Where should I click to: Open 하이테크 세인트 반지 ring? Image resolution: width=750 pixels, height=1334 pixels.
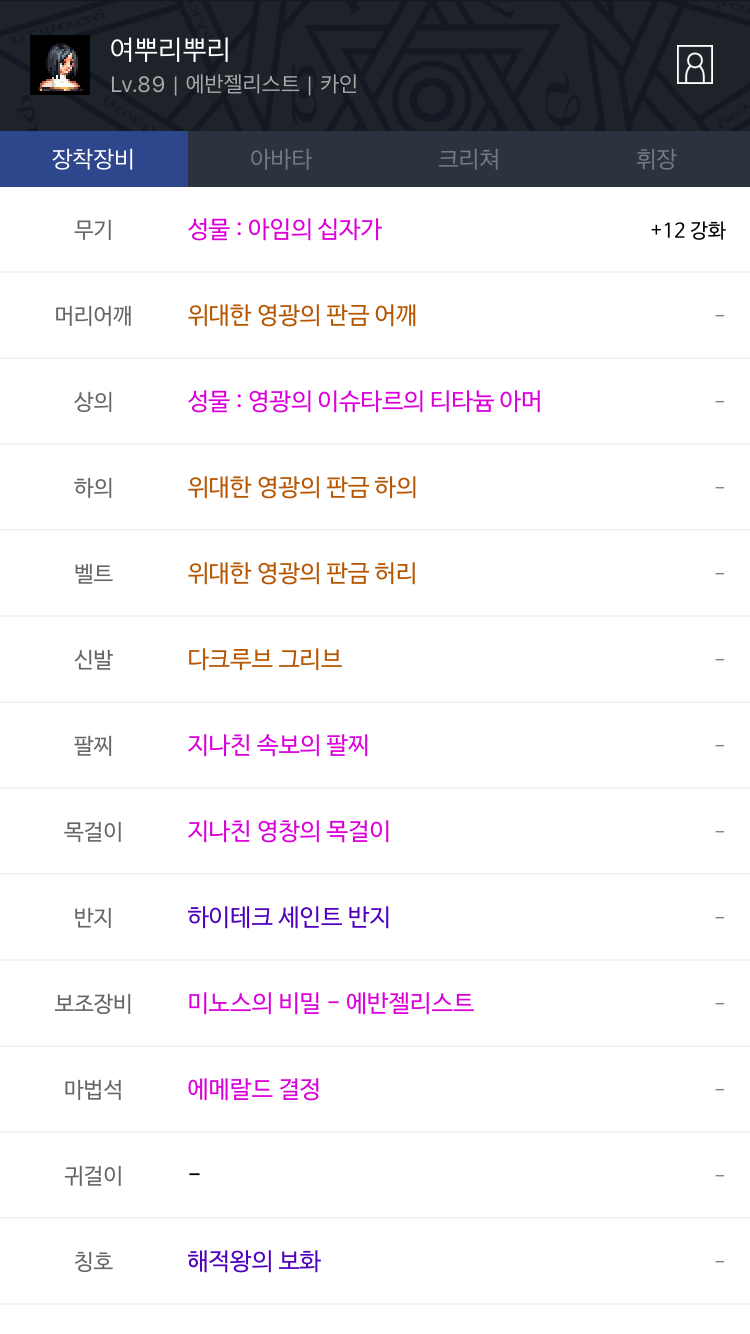(289, 918)
